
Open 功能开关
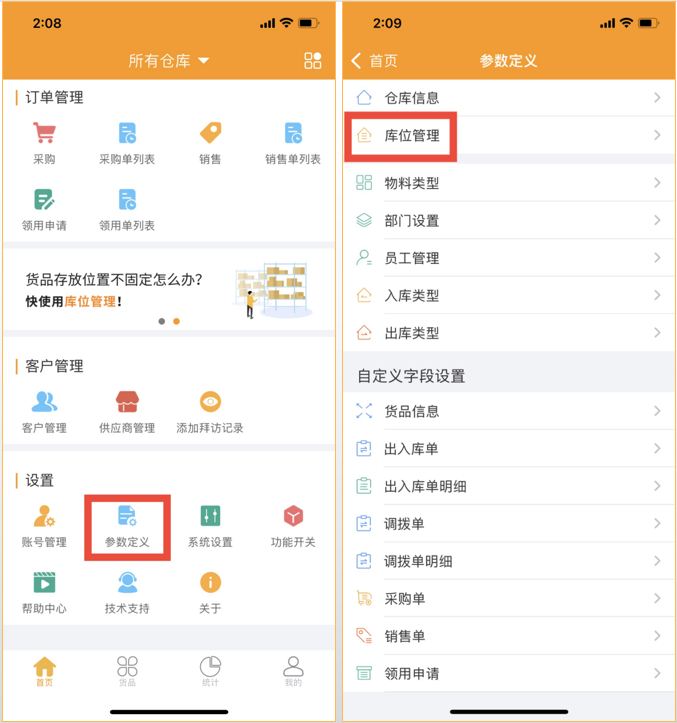(293, 526)
